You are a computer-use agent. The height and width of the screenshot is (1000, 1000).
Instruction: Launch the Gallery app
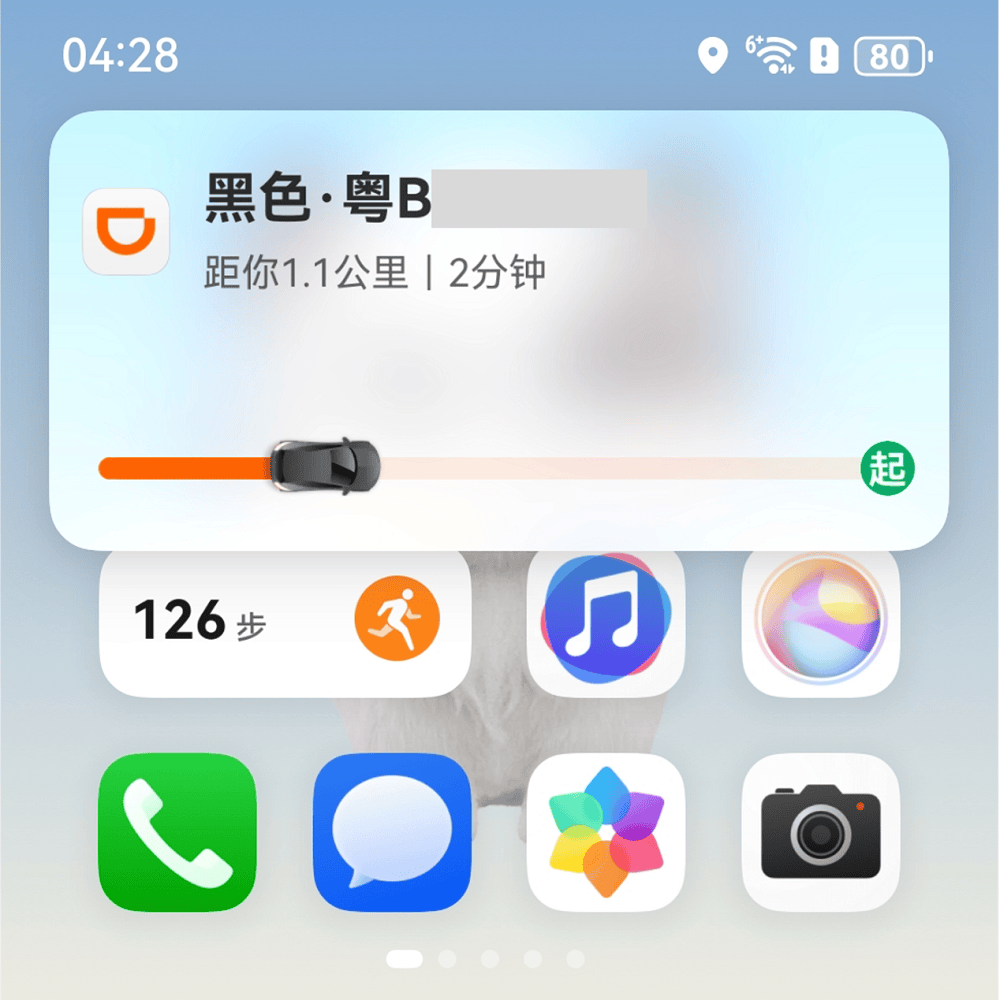pos(606,832)
